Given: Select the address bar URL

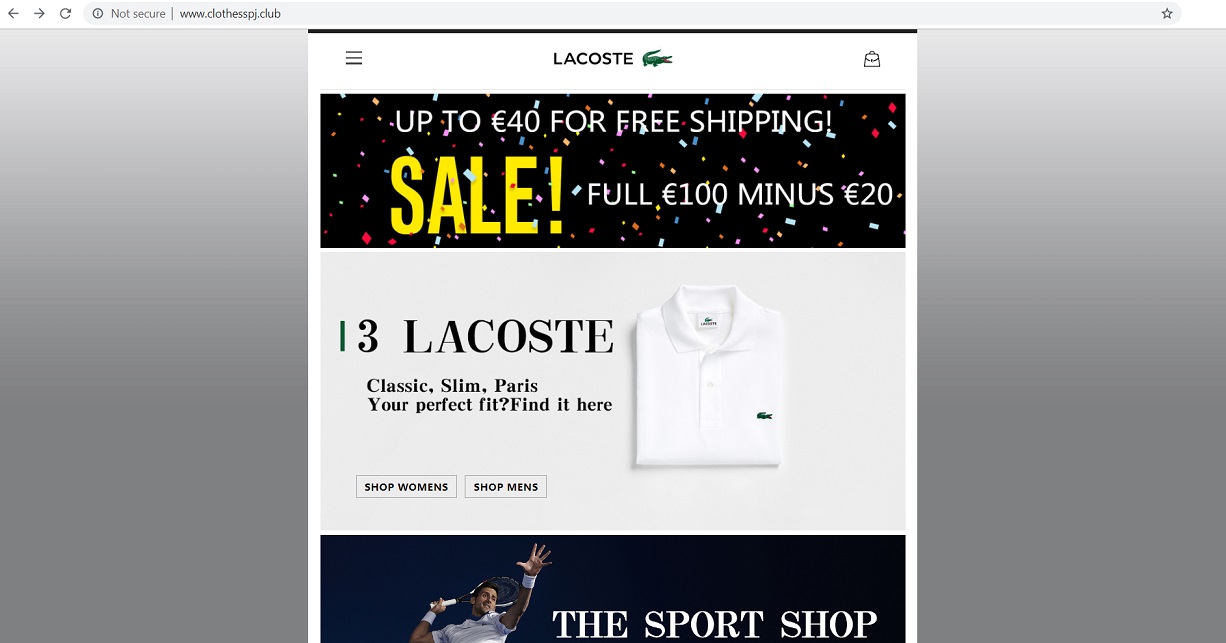Looking at the screenshot, I should pos(230,14).
